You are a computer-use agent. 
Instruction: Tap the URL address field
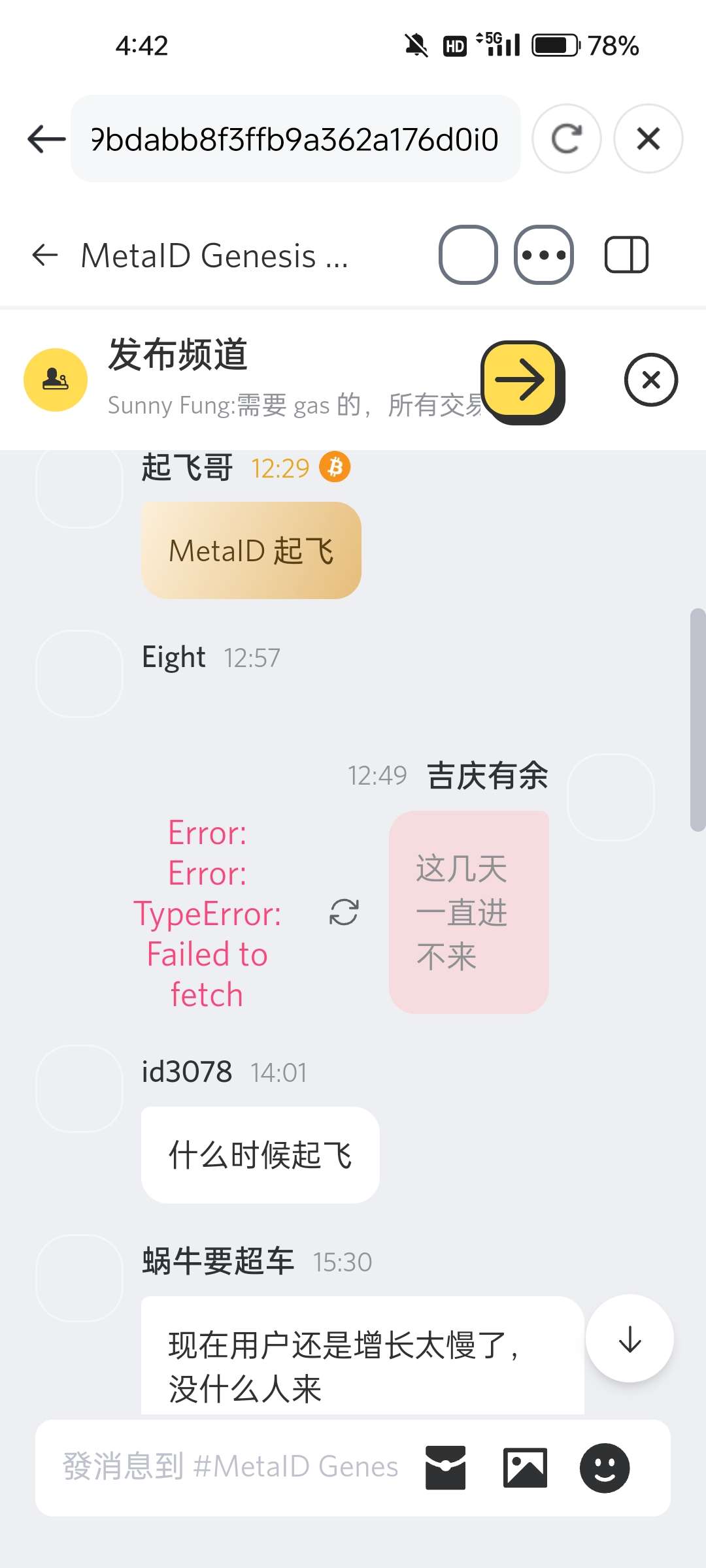coord(295,139)
